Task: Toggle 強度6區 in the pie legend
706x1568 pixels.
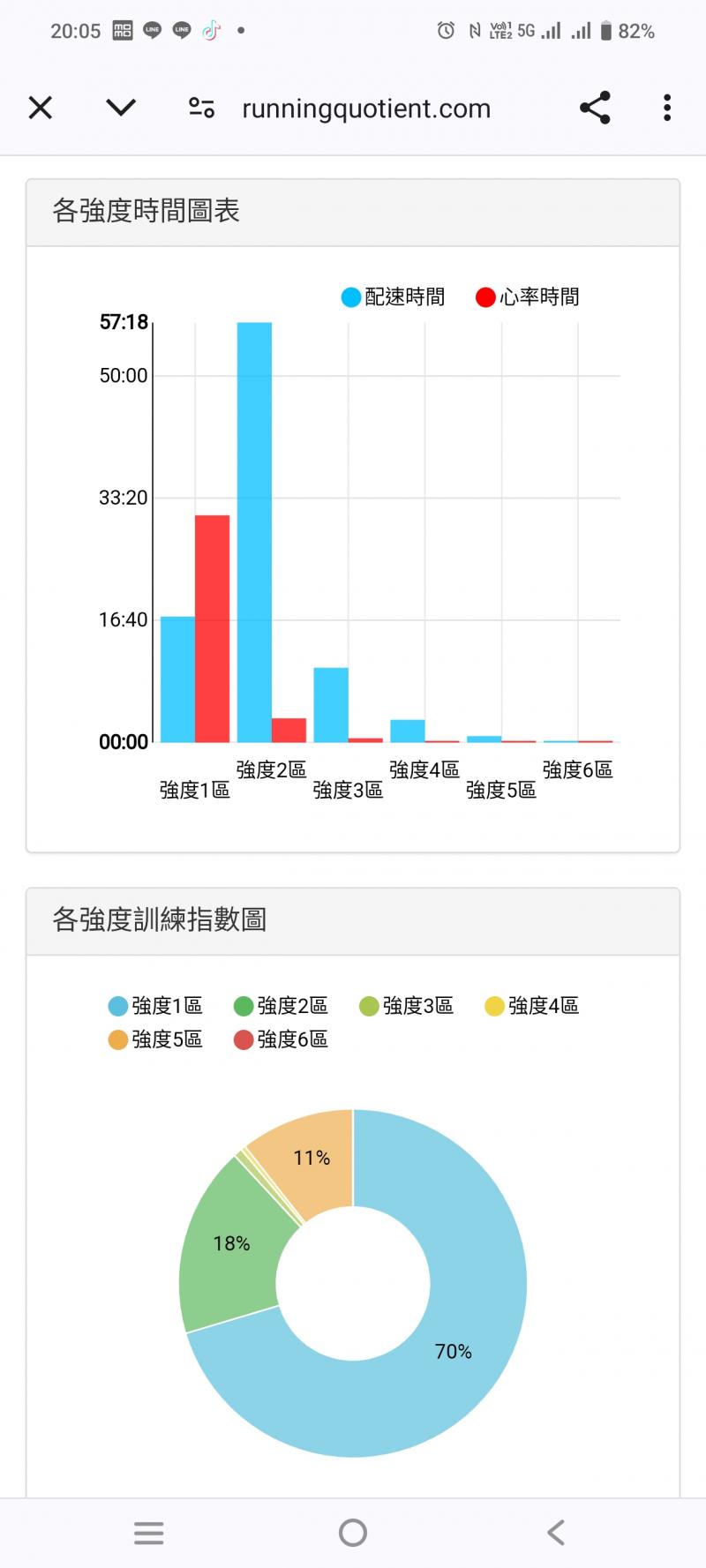Action: click(281, 1039)
